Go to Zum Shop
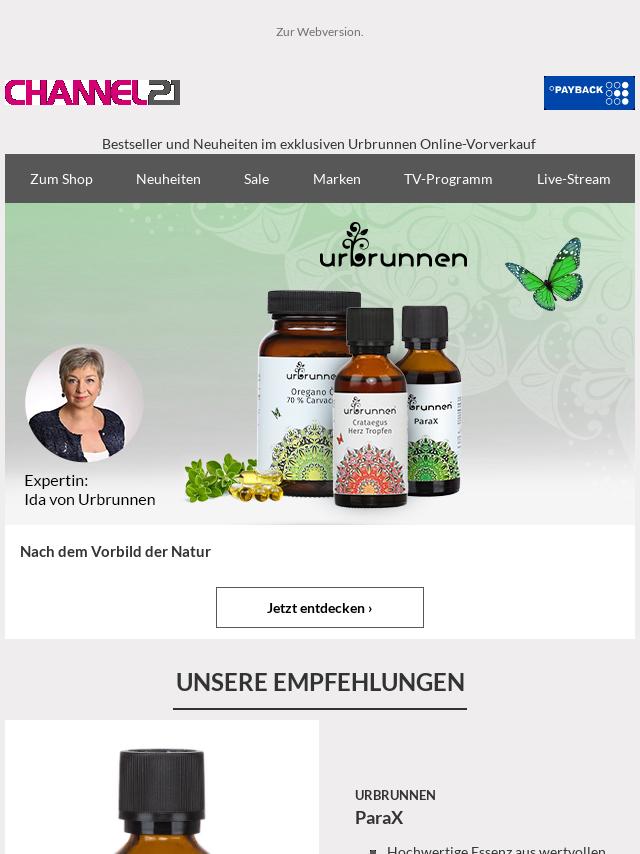 (61, 179)
